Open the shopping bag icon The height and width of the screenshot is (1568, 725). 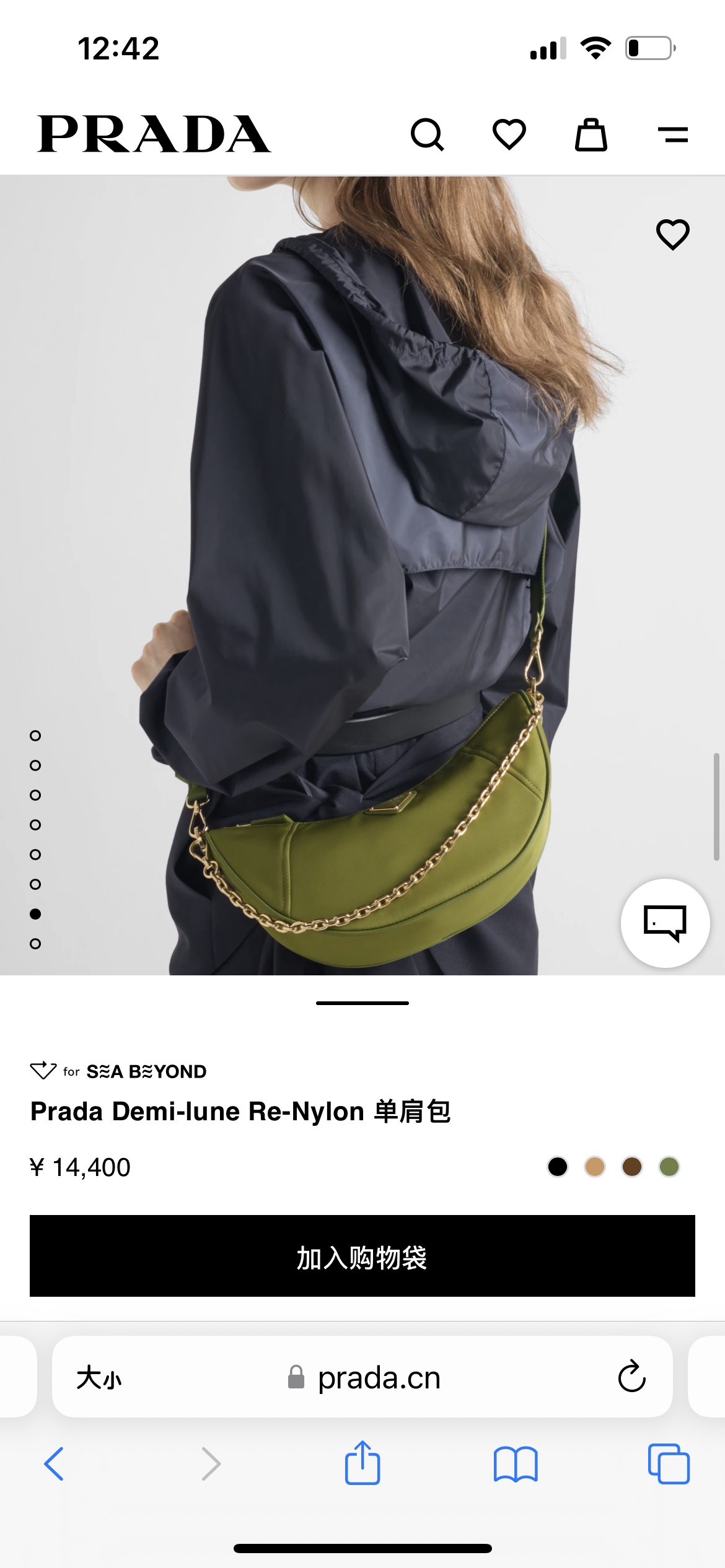point(591,134)
